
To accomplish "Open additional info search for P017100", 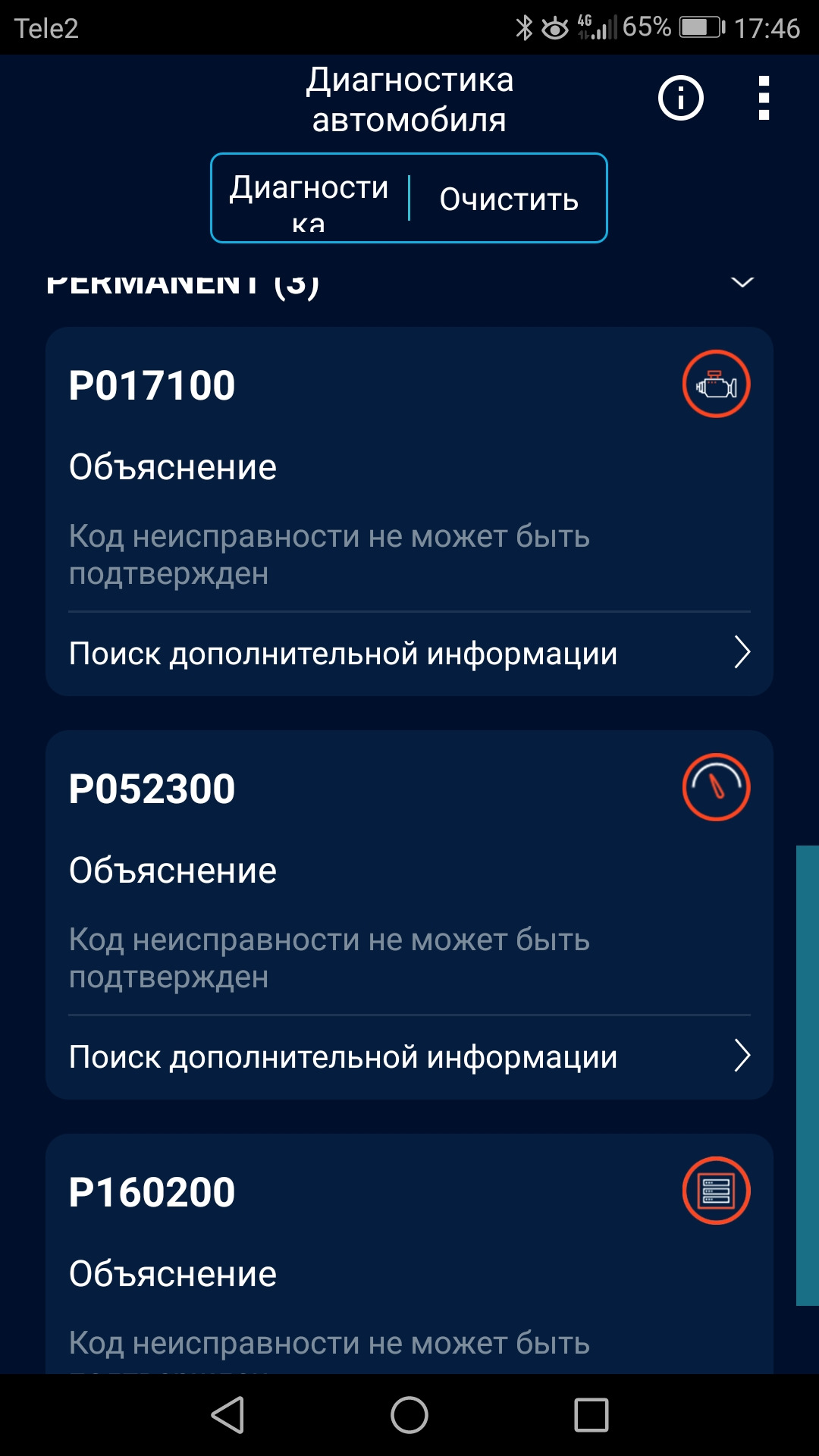I will tap(409, 653).
